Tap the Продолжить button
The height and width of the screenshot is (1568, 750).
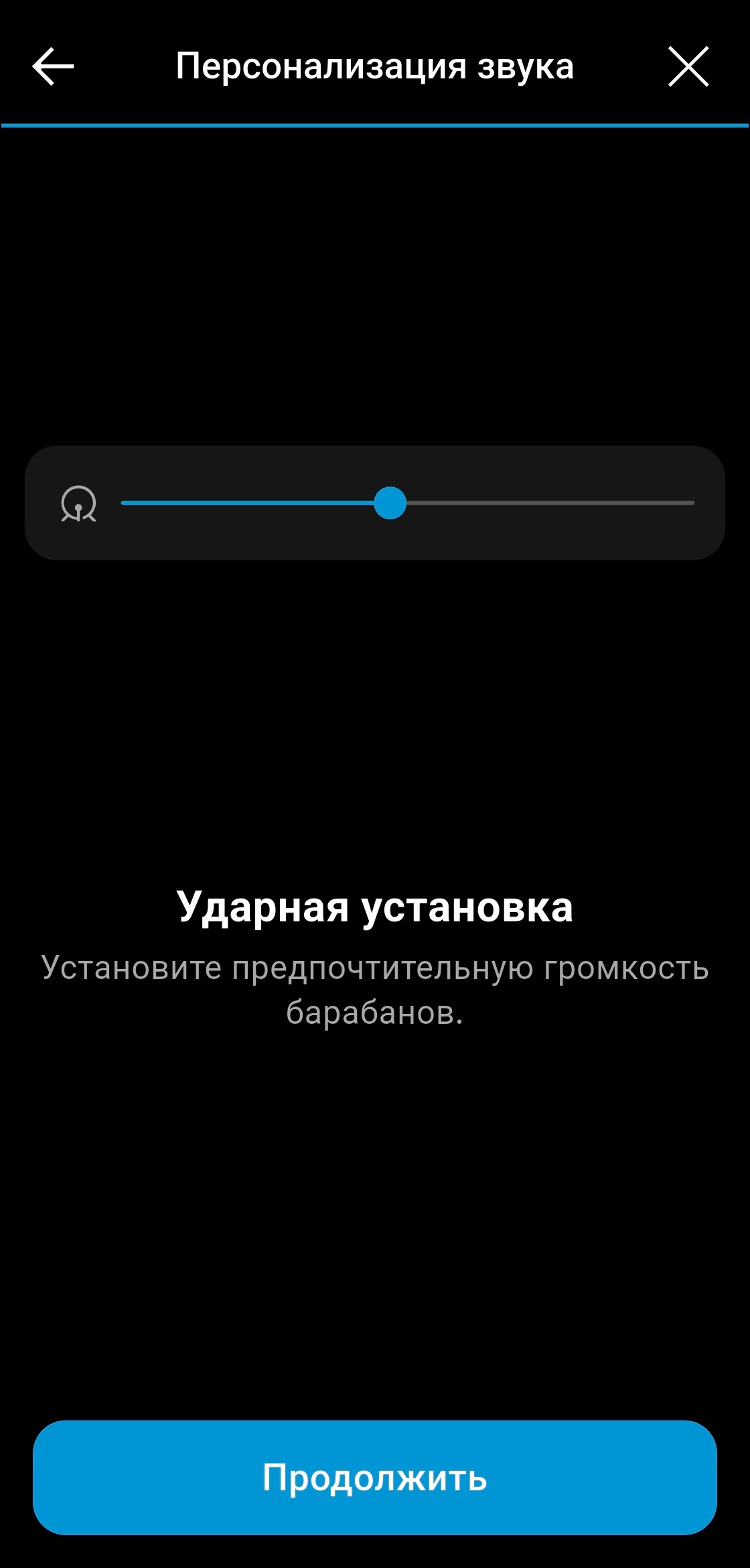coord(375,1477)
